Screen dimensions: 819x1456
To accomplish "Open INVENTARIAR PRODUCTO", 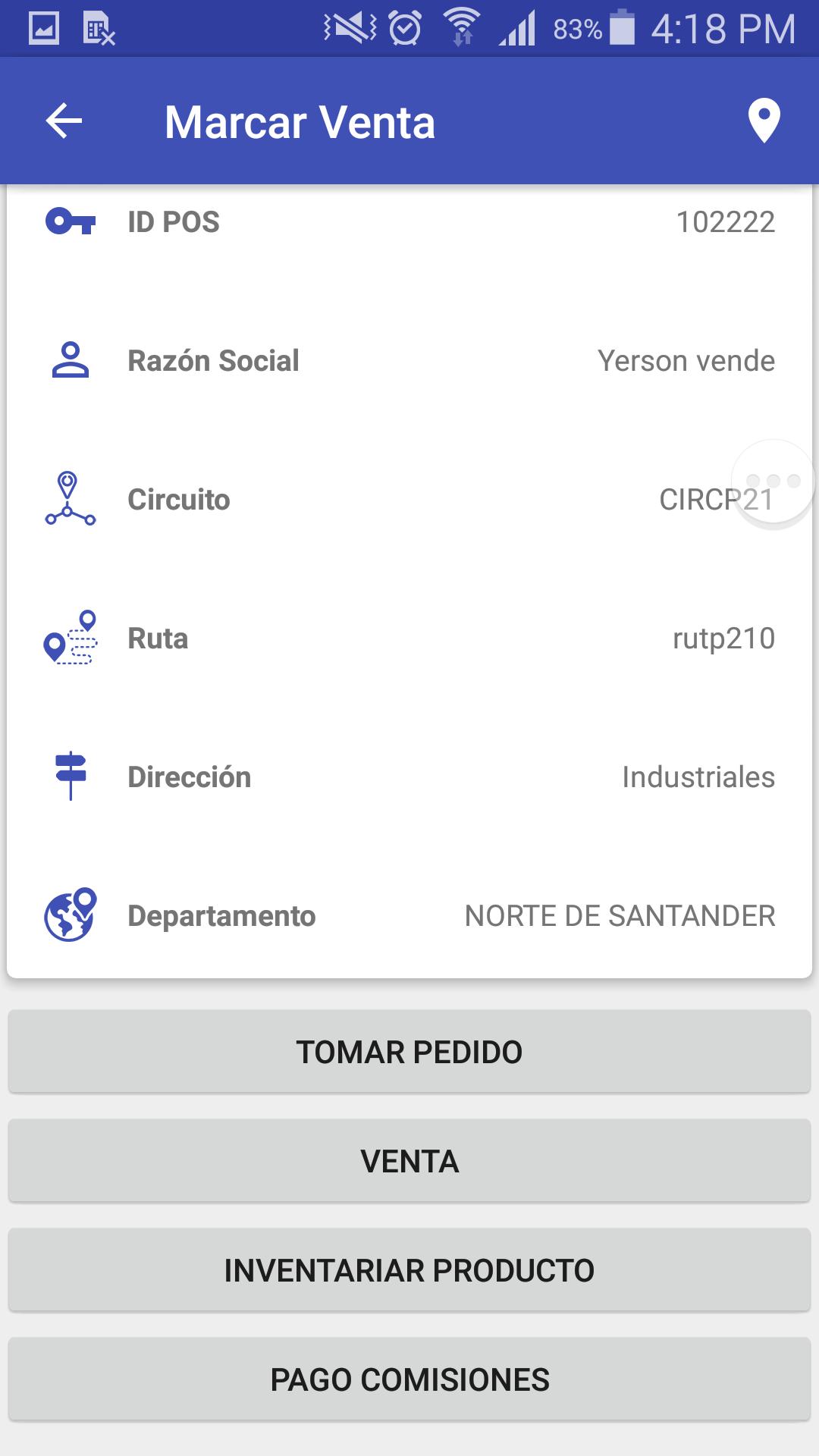I will (x=409, y=1270).
